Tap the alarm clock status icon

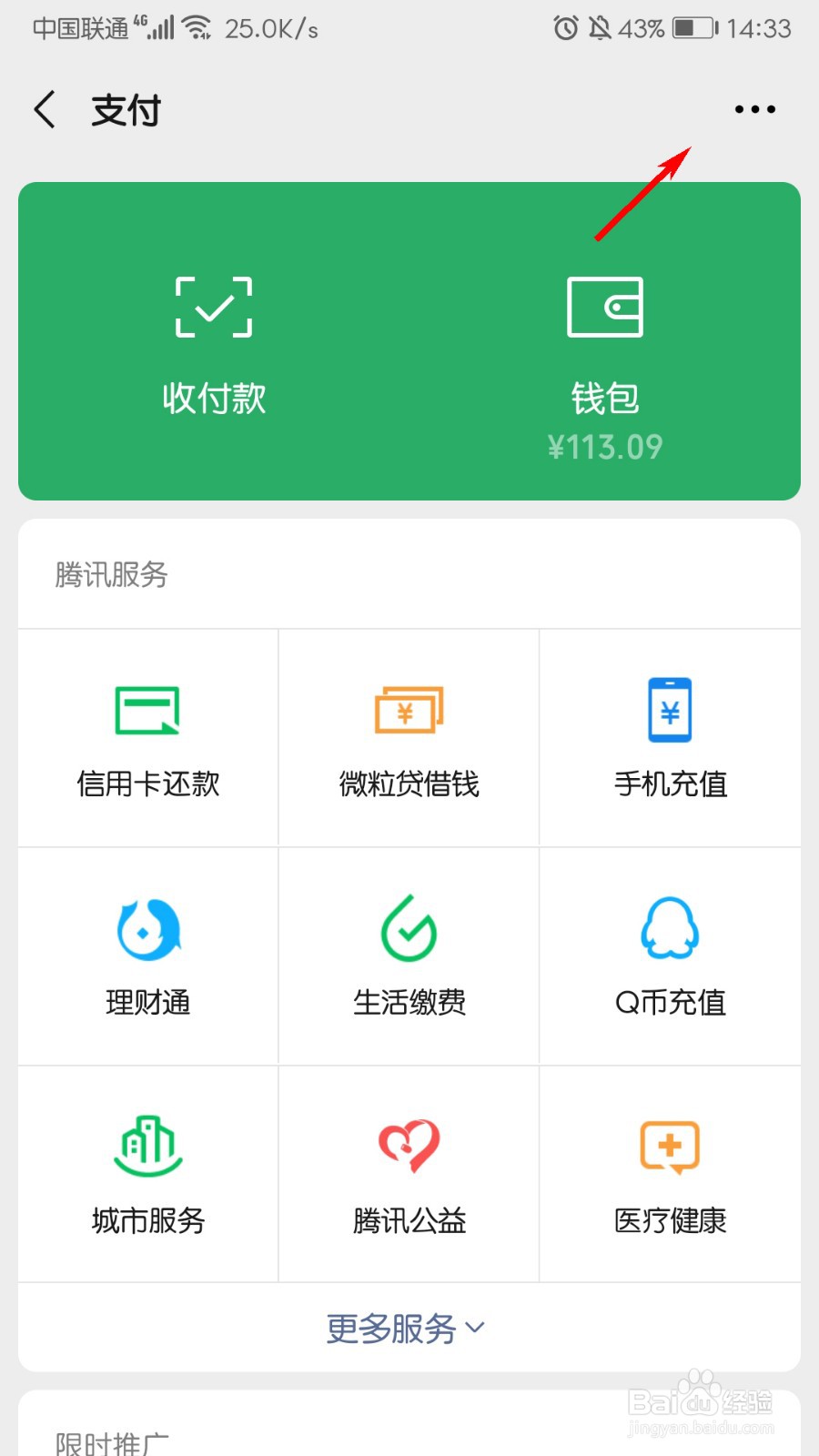click(x=565, y=28)
